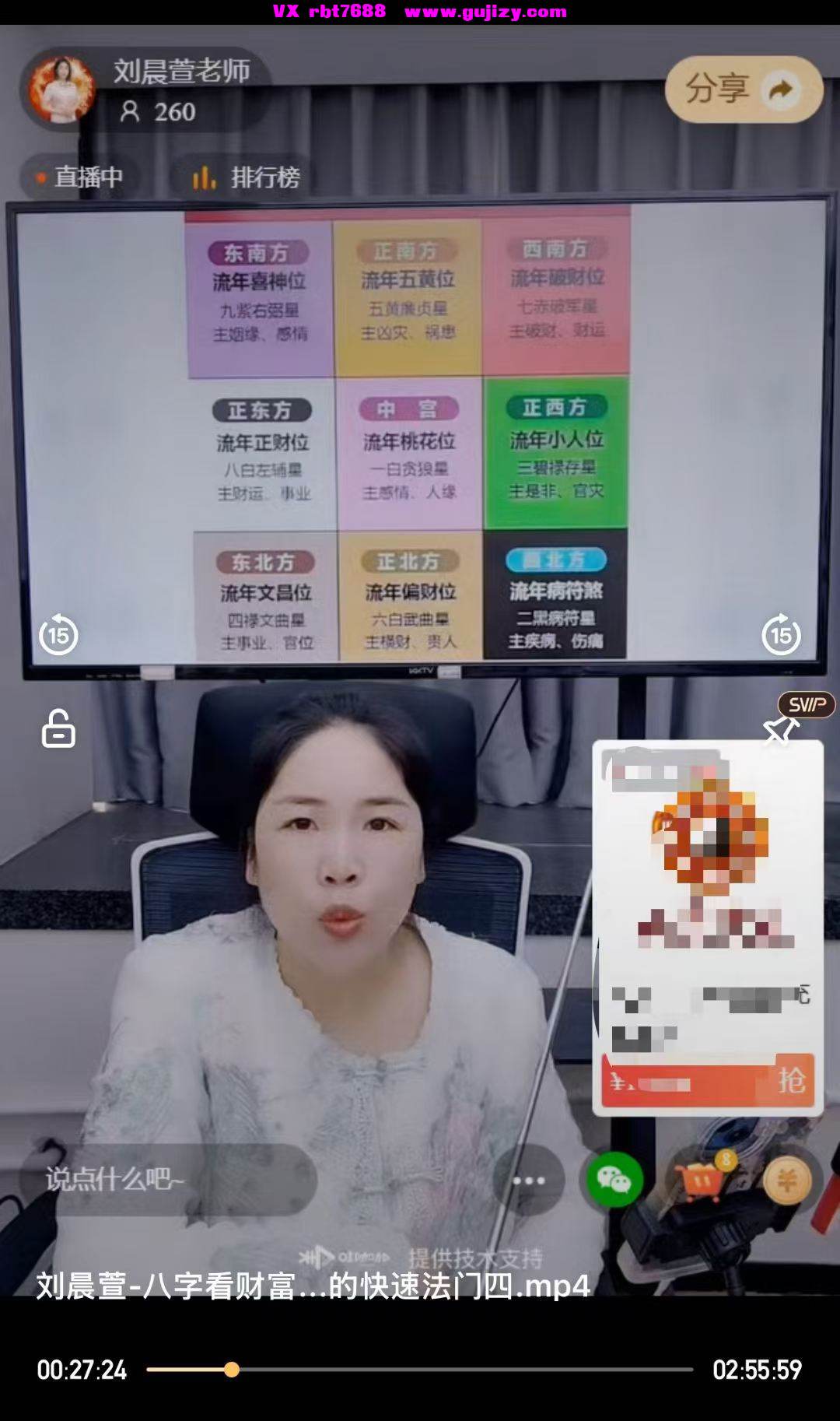The height and width of the screenshot is (1421, 840).
Task: Skip forward 15 seconds
Action: tap(781, 634)
